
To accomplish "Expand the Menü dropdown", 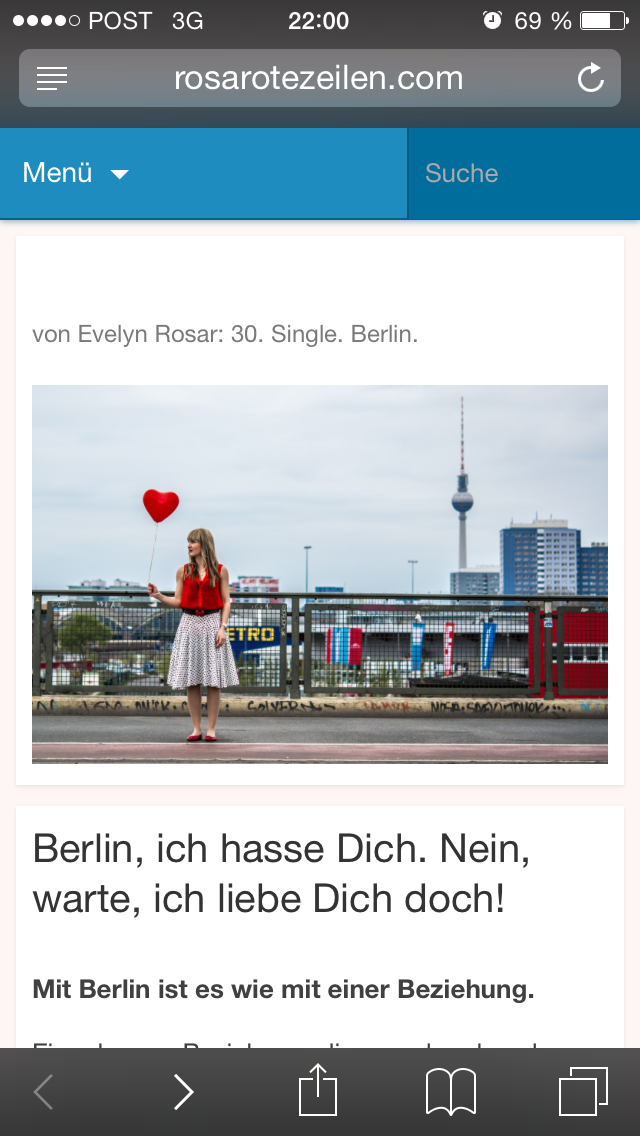I will [x=76, y=173].
